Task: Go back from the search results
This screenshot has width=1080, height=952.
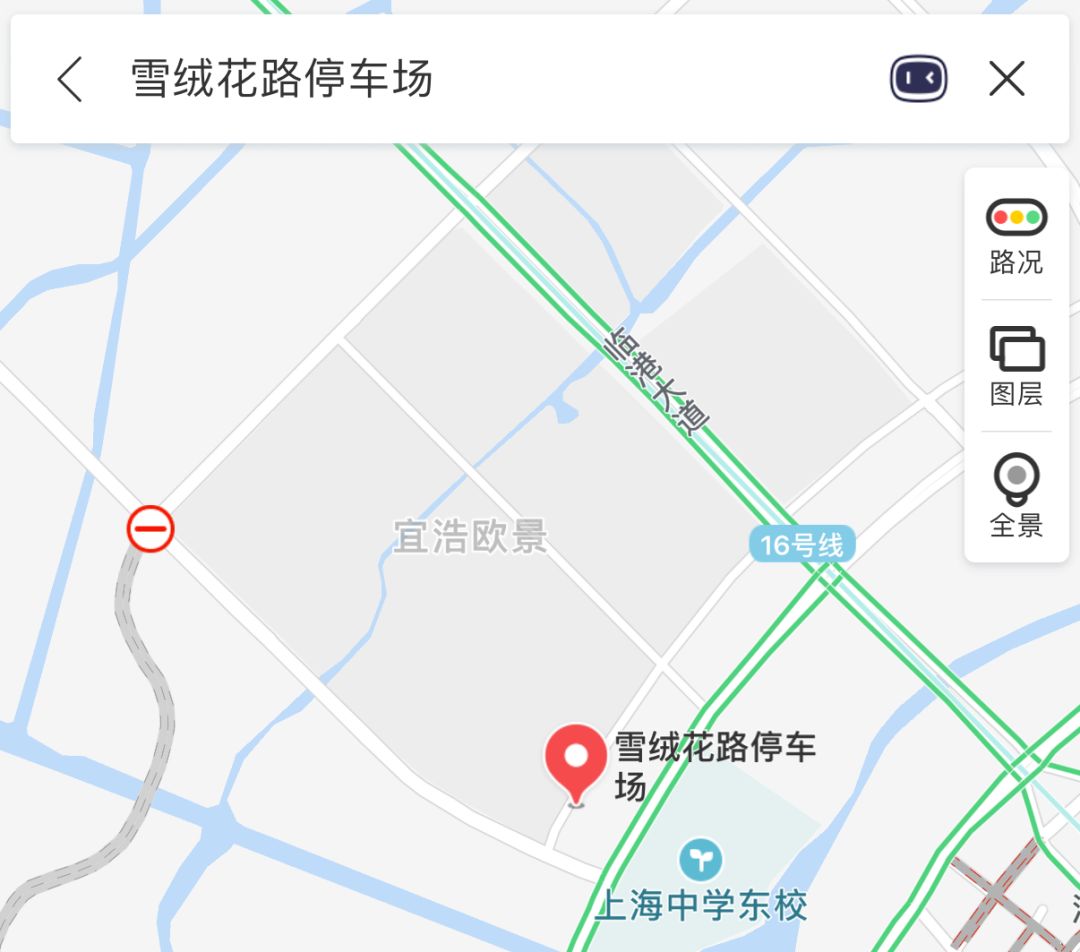Action: [x=69, y=79]
